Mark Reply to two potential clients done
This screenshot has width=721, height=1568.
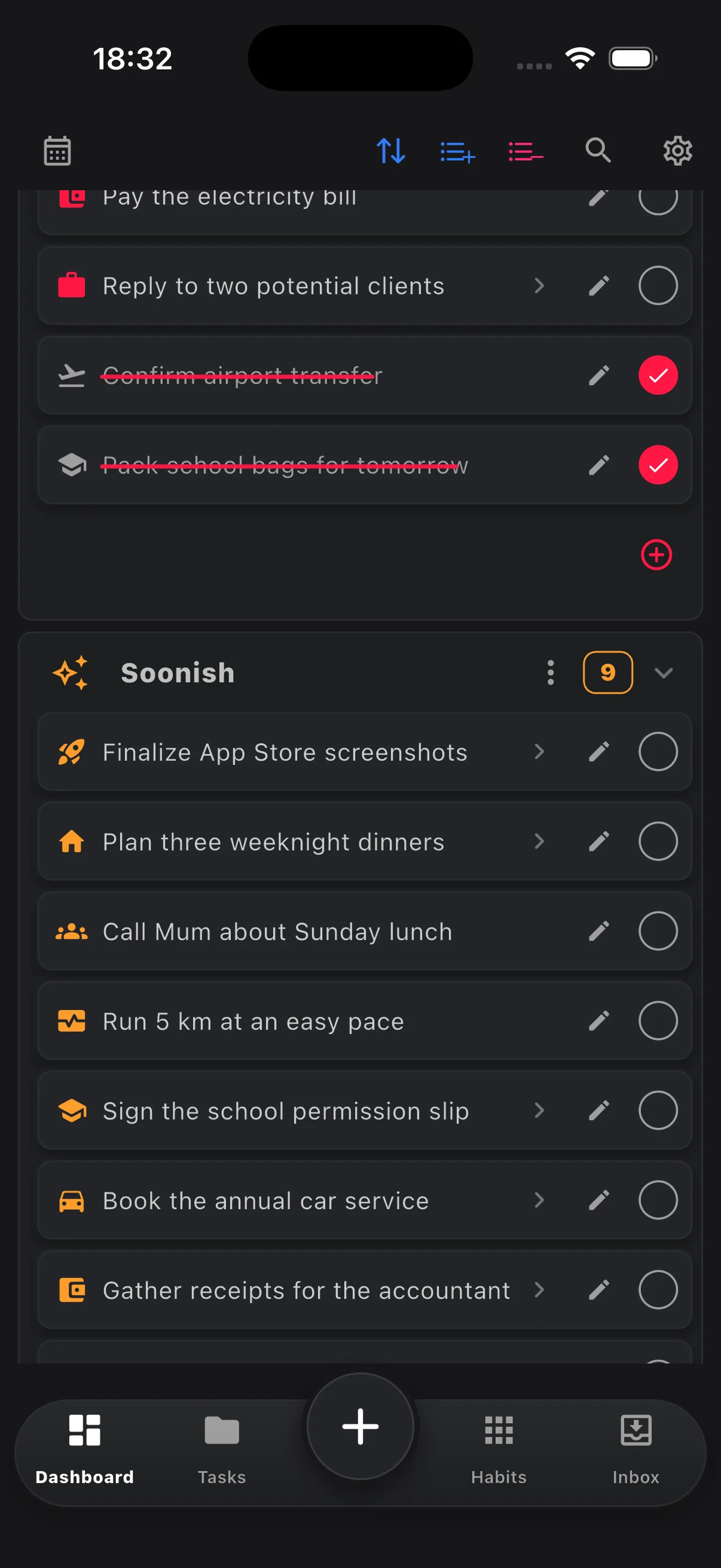(x=658, y=285)
